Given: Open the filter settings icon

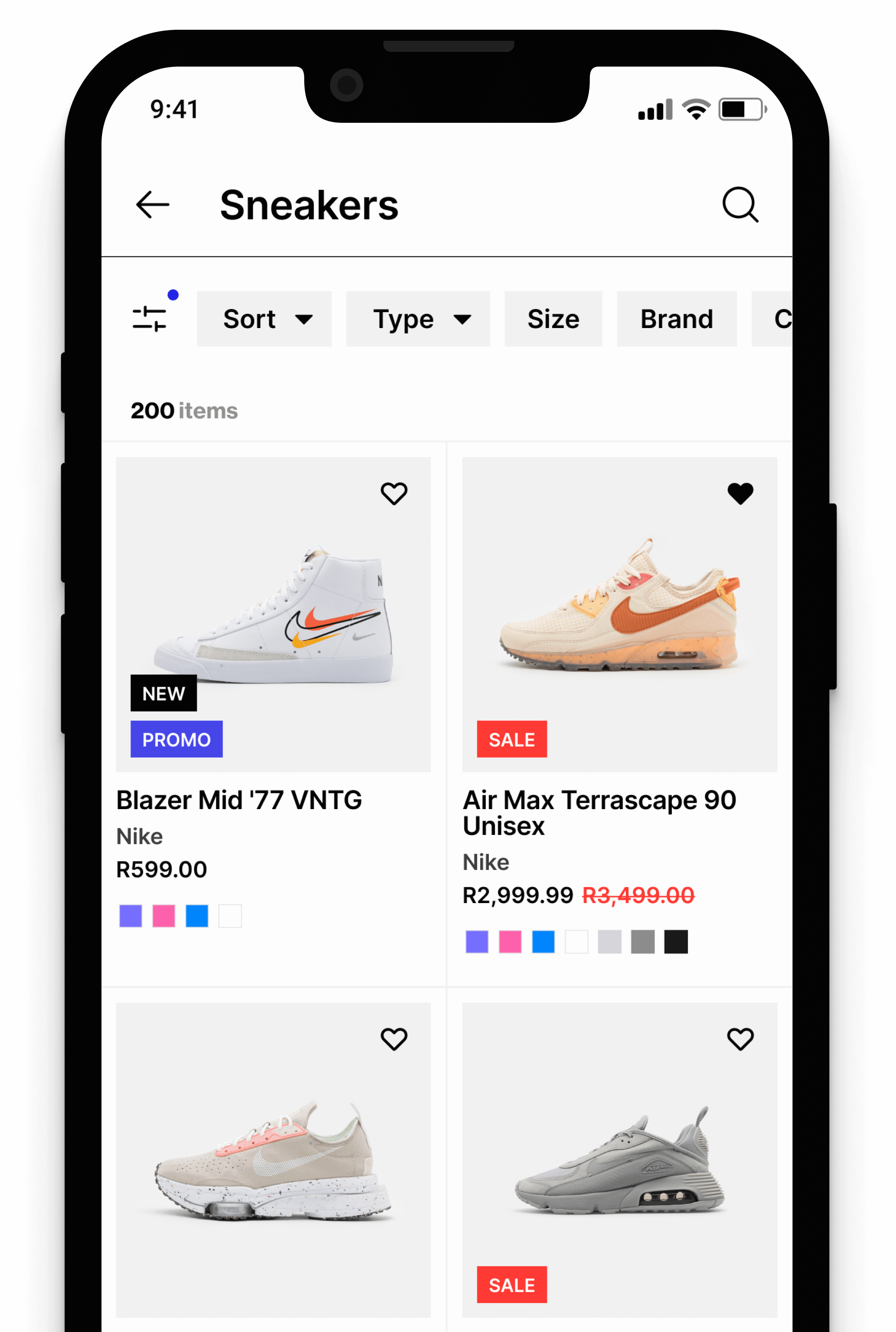Looking at the screenshot, I should 150,318.
